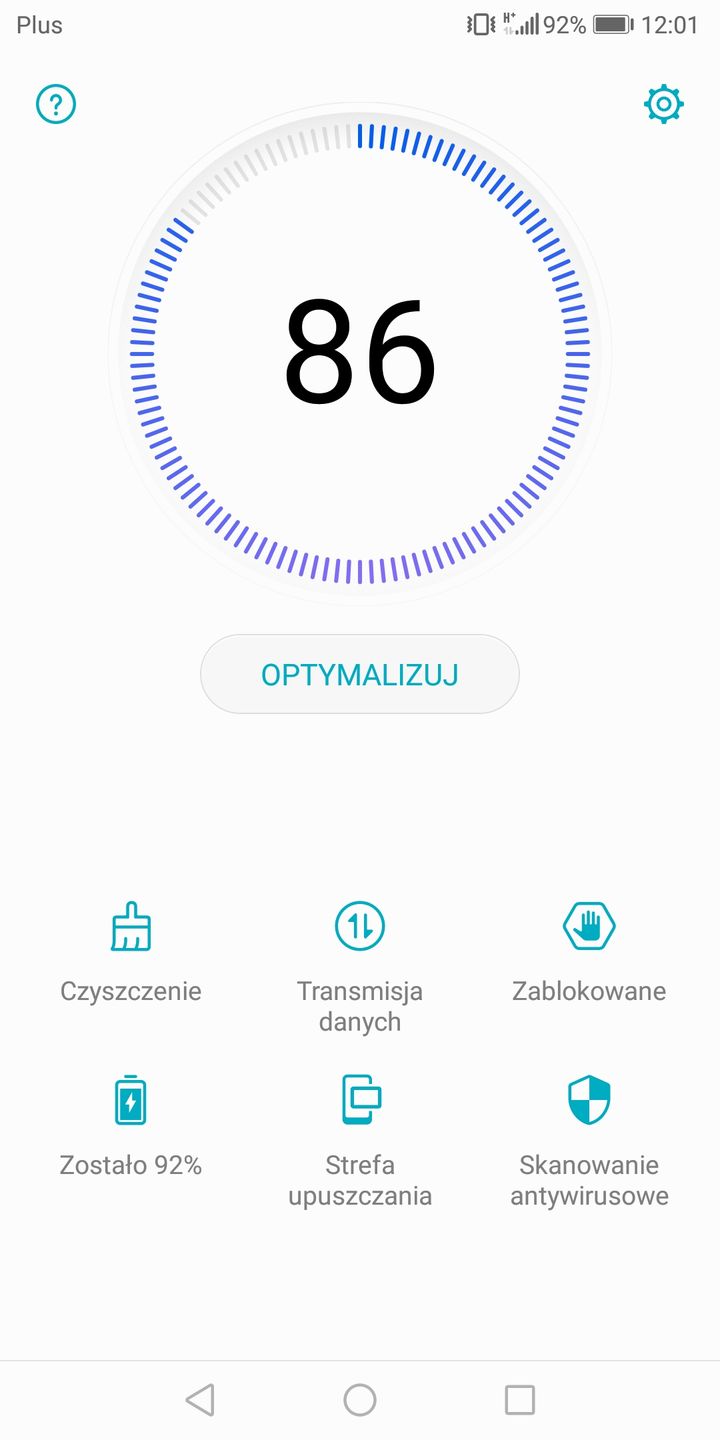Viewport: 720px width, 1440px height.
Task: Tap the Plus carrier name
Action: pos(38,25)
